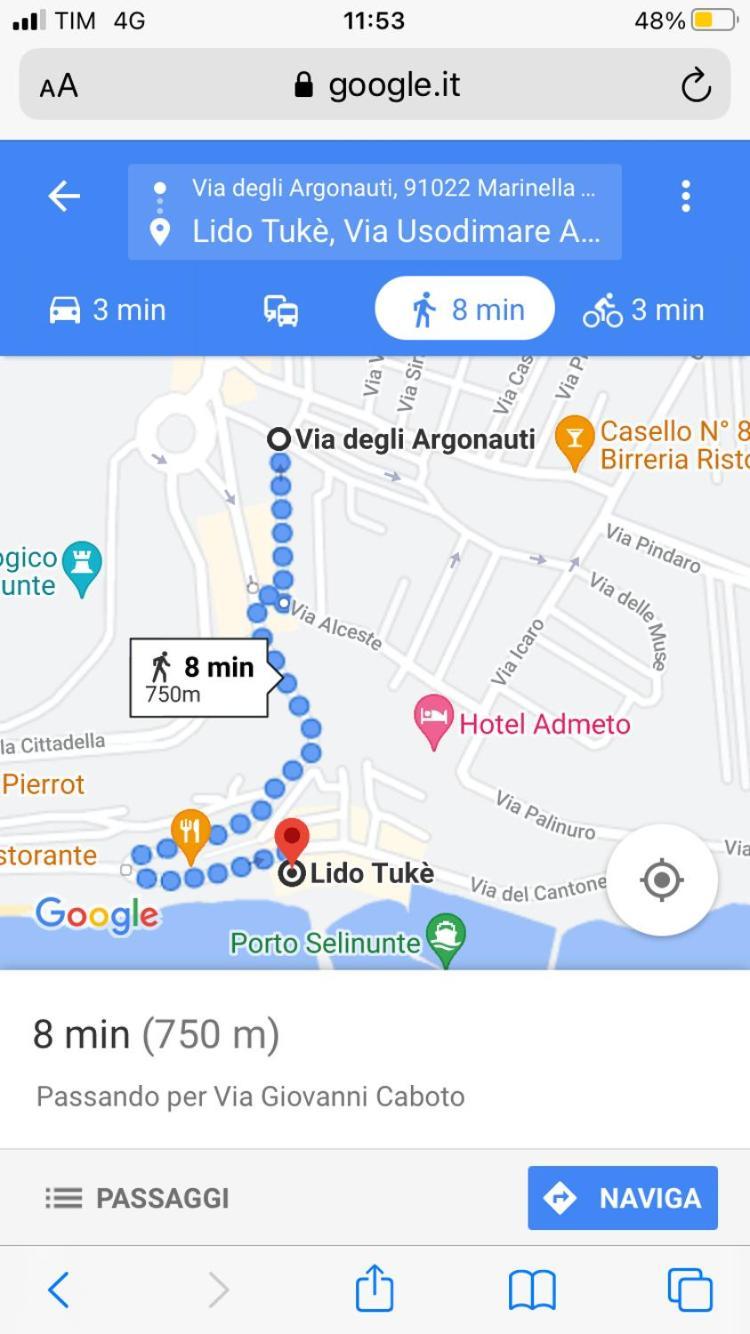Open the Safari AA text options
This screenshot has width=750, height=1334.
point(58,86)
